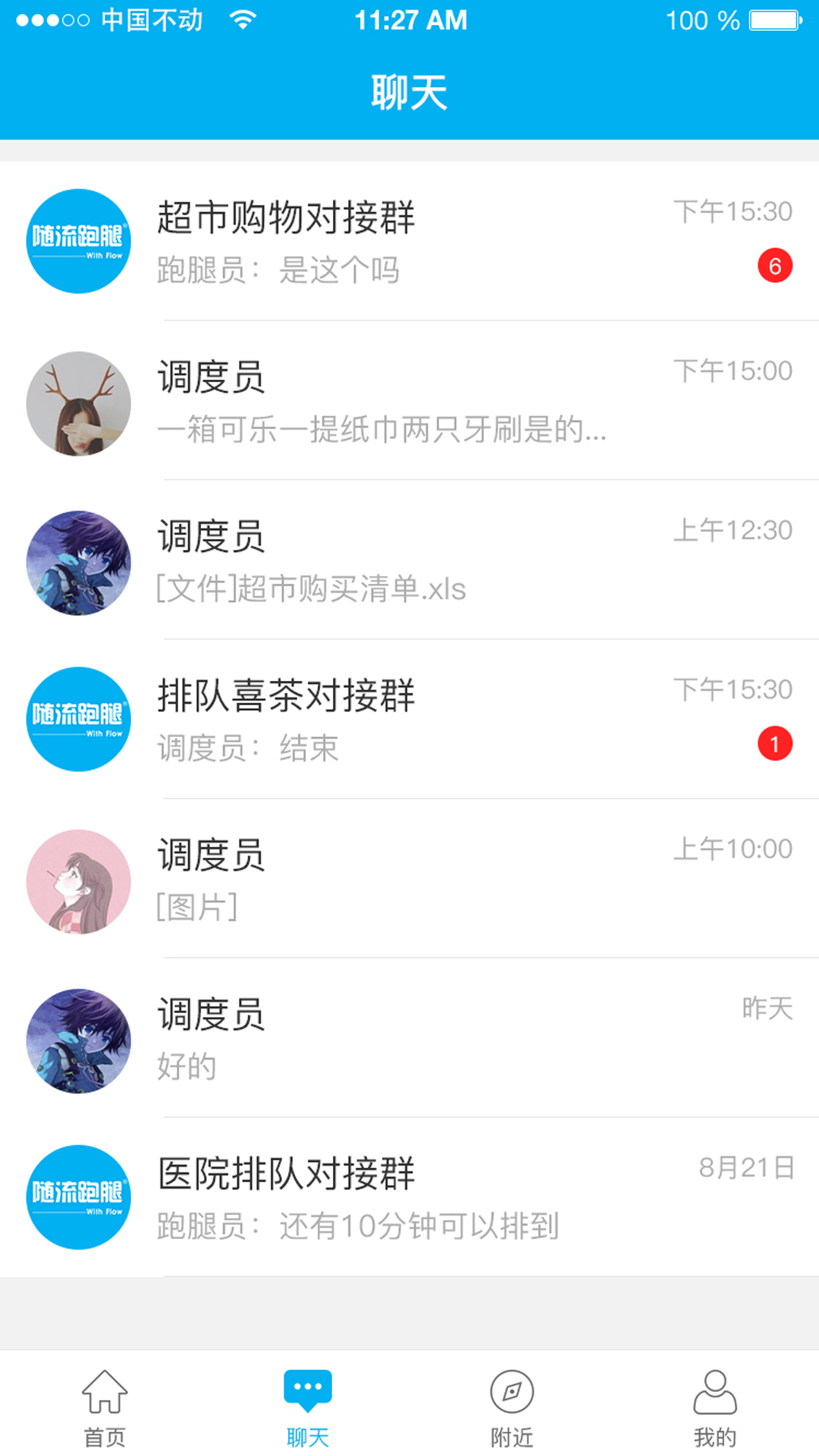The image size is (819, 1456).
Task: Tap the 排队喜茶对接群 blue logo avatar
Action: coord(78,719)
